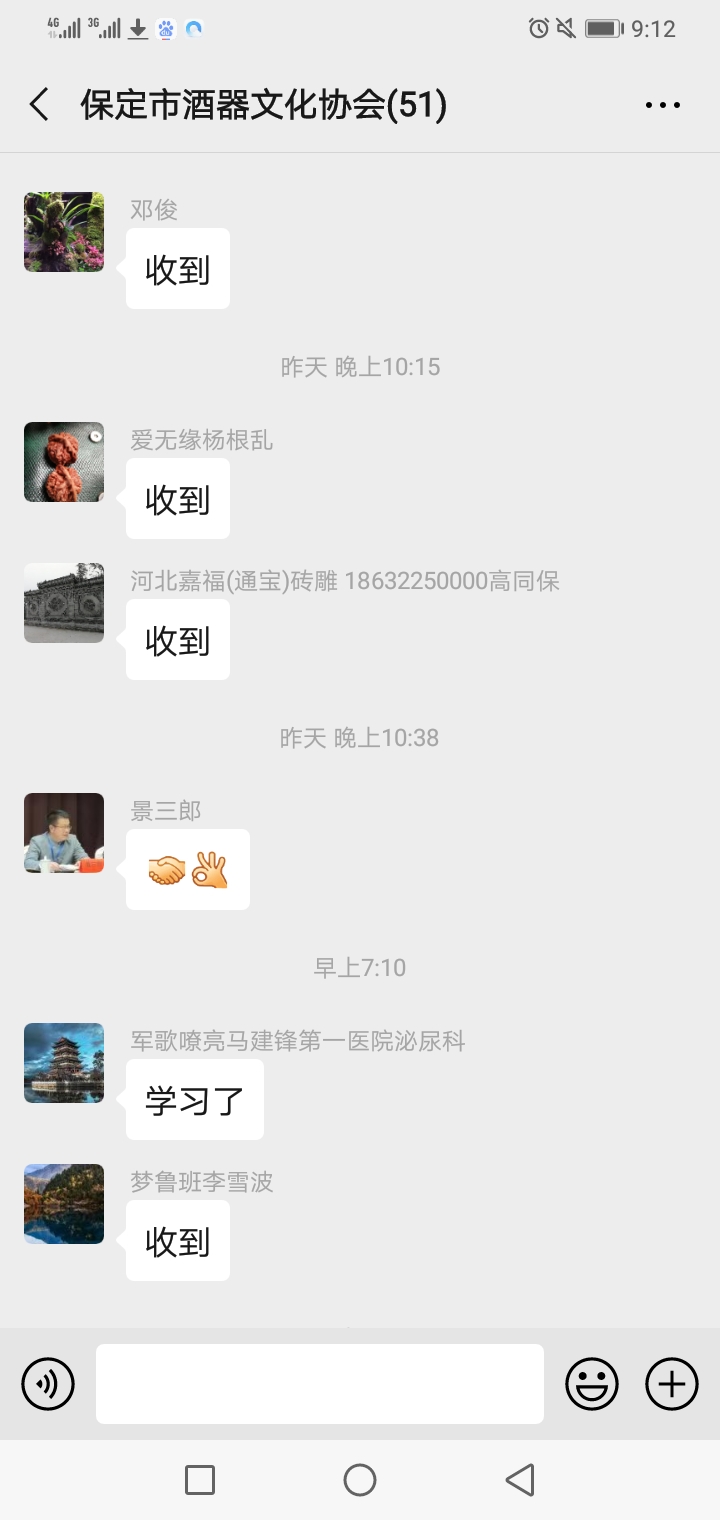Open 爱无缘杨根乱's avatar profile
Image resolution: width=720 pixels, height=1520 pixels.
tap(64, 462)
